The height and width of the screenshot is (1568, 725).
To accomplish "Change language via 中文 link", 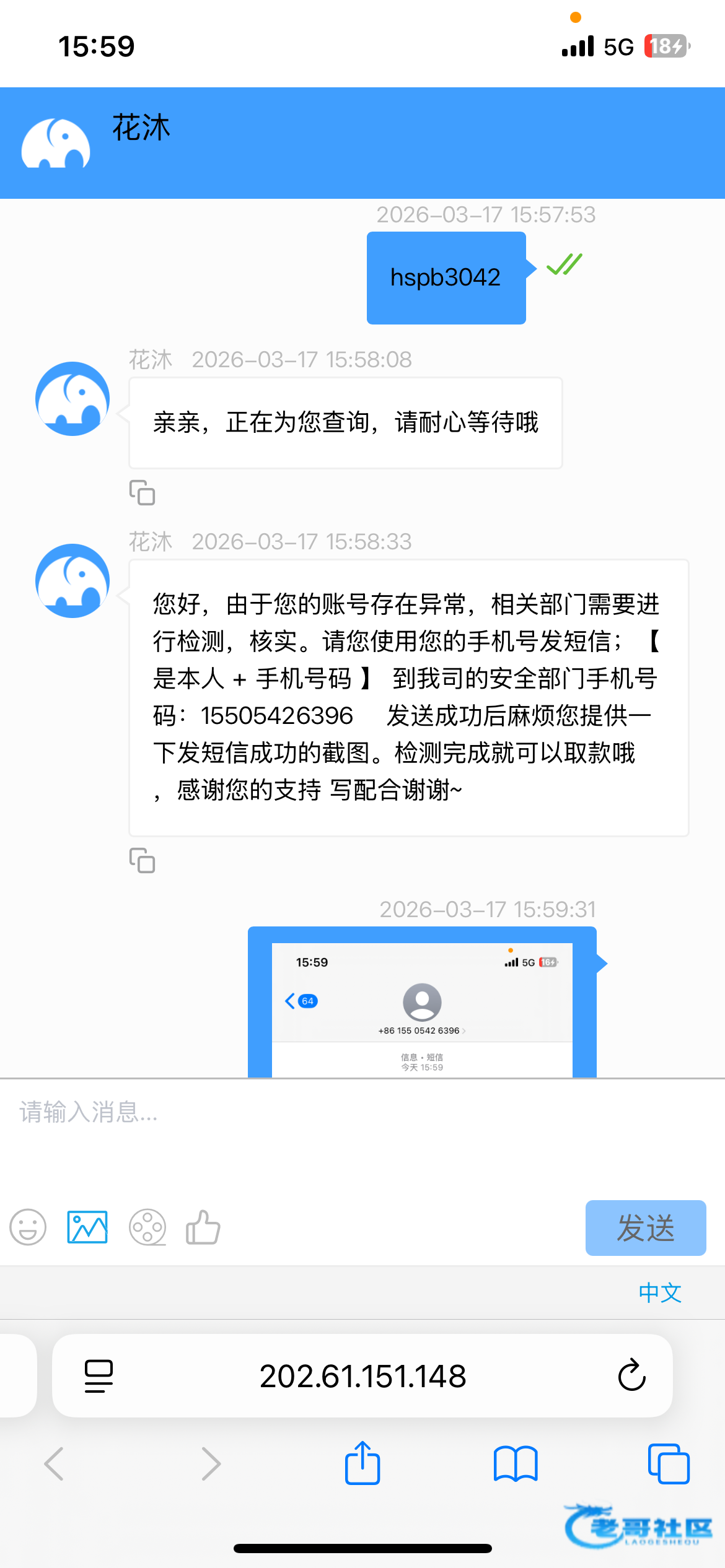I will 660,1293.
